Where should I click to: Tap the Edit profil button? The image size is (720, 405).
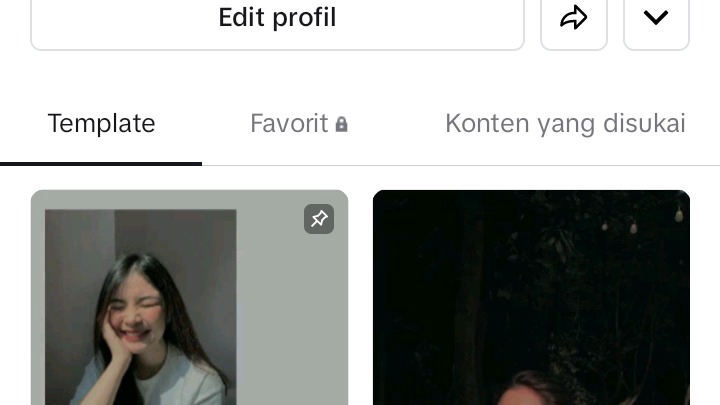coord(277,18)
